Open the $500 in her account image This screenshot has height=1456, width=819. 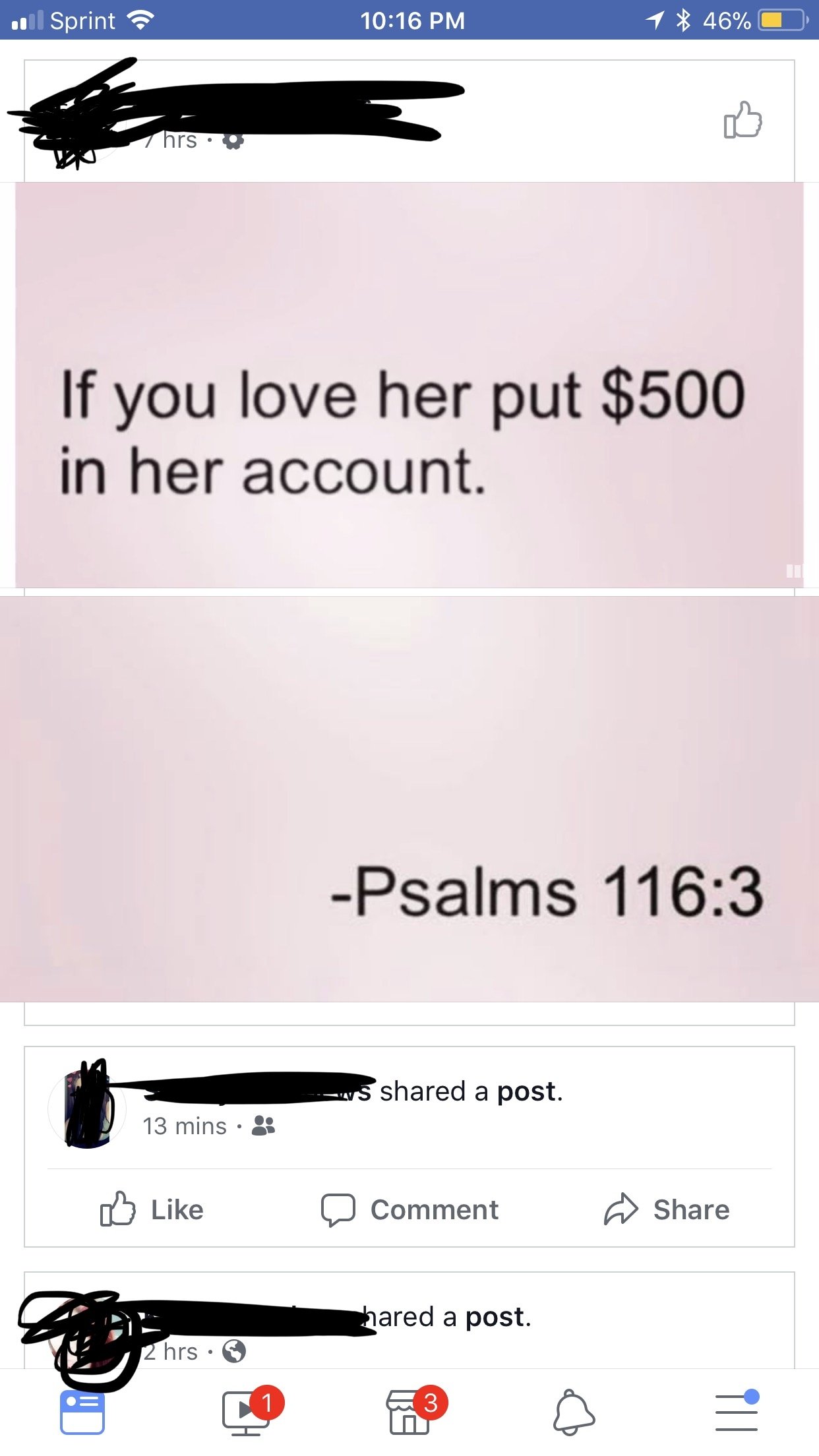[409, 384]
